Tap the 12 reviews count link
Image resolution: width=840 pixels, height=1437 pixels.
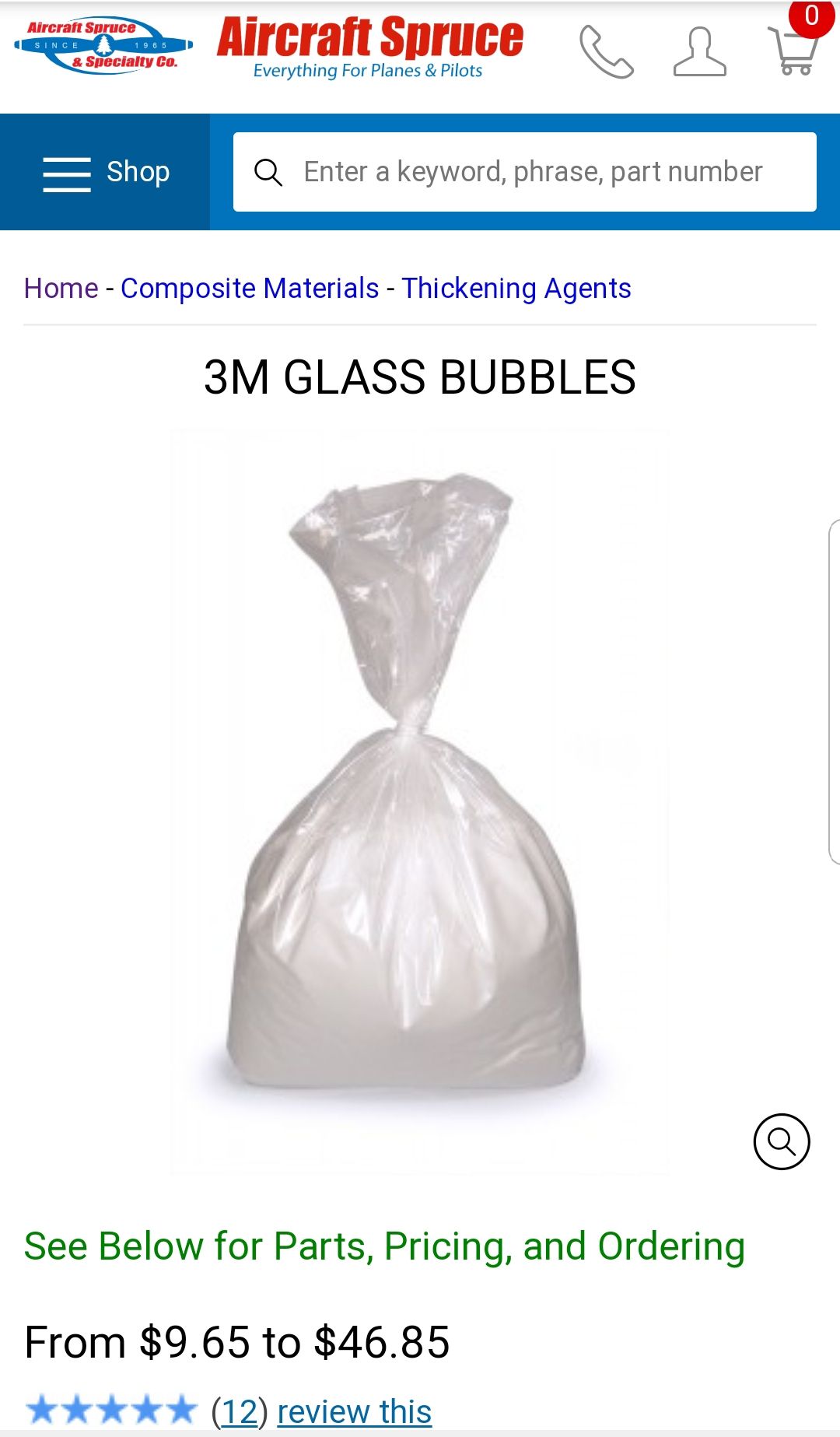[240, 1411]
